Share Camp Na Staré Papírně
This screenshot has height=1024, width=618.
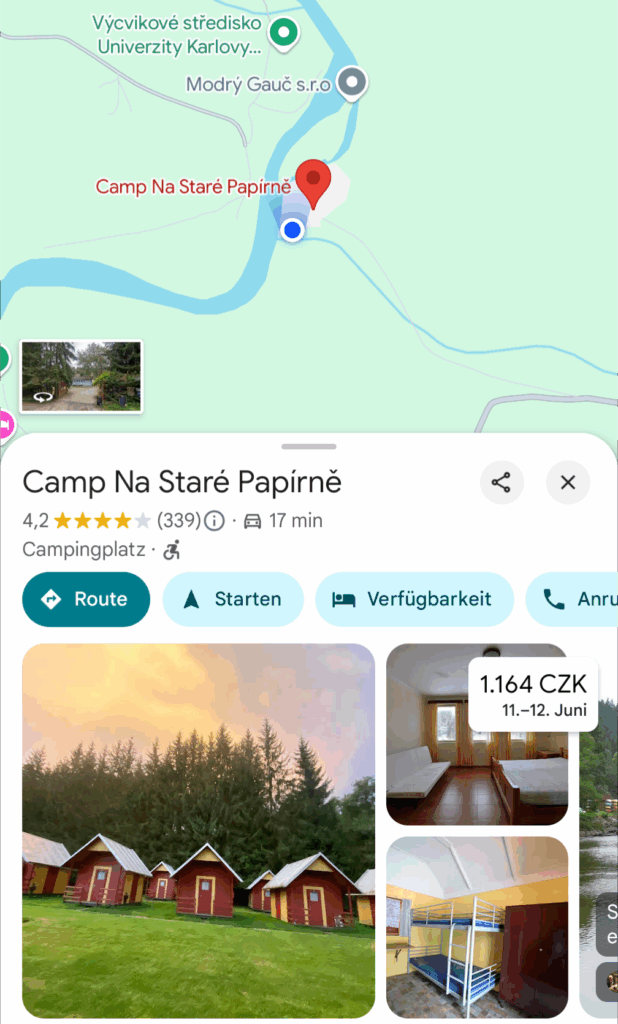tap(501, 483)
